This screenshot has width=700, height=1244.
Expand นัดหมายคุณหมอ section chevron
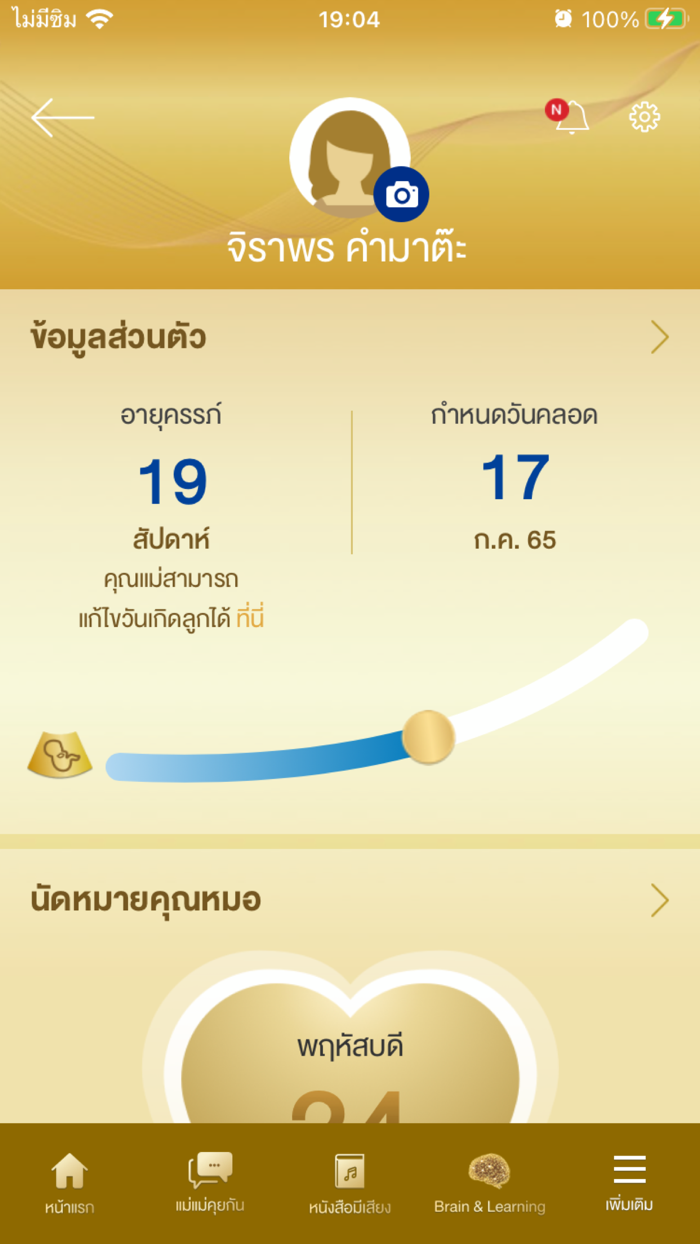pos(659,900)
